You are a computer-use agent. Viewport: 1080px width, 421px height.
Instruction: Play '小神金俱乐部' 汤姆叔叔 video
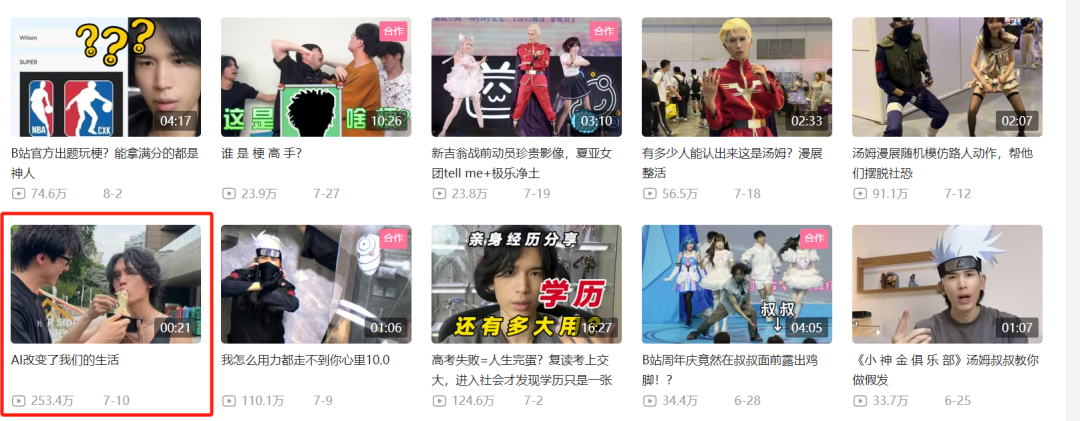(946, 284)
